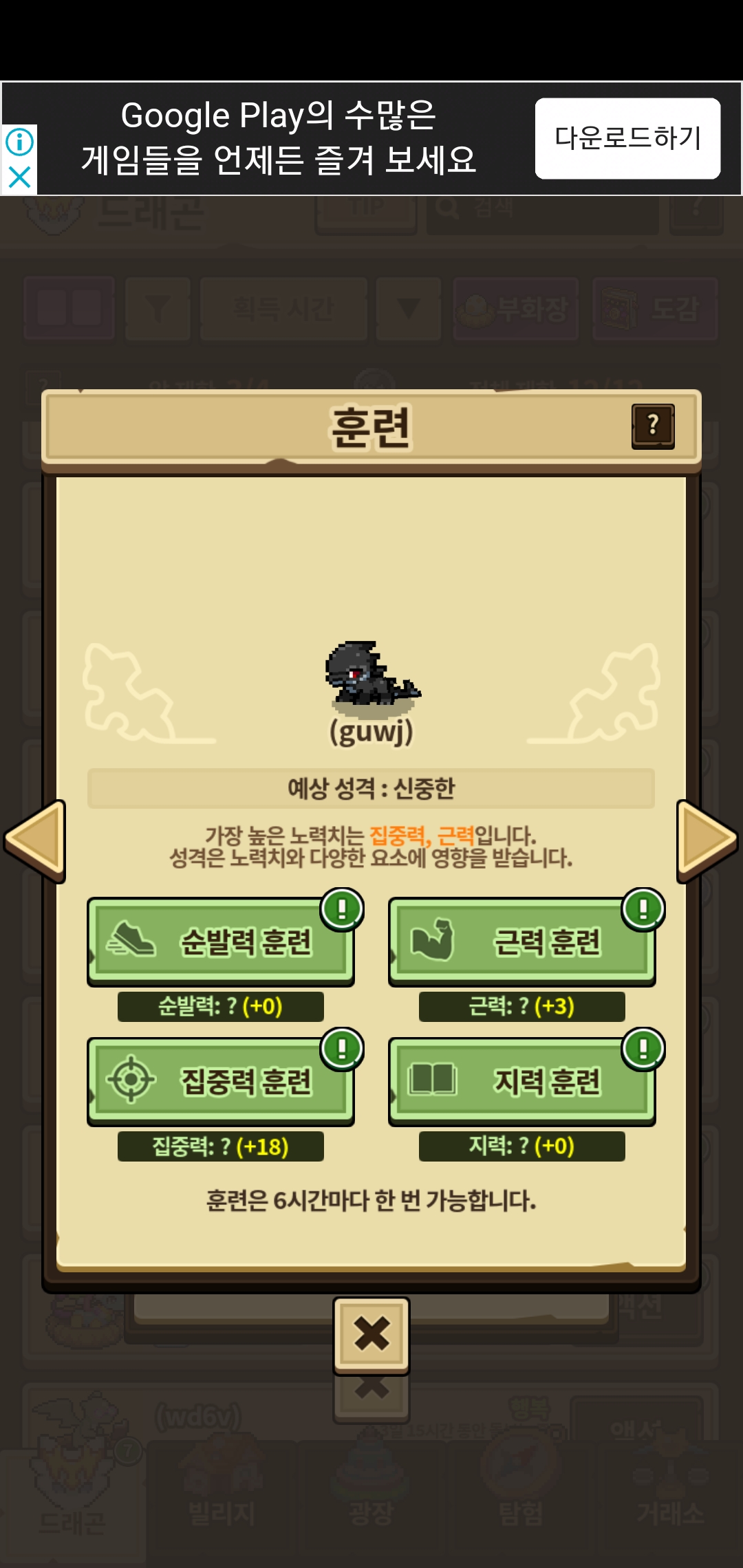
Task: Open the ad info icon
Action: [x=19, y=142]
